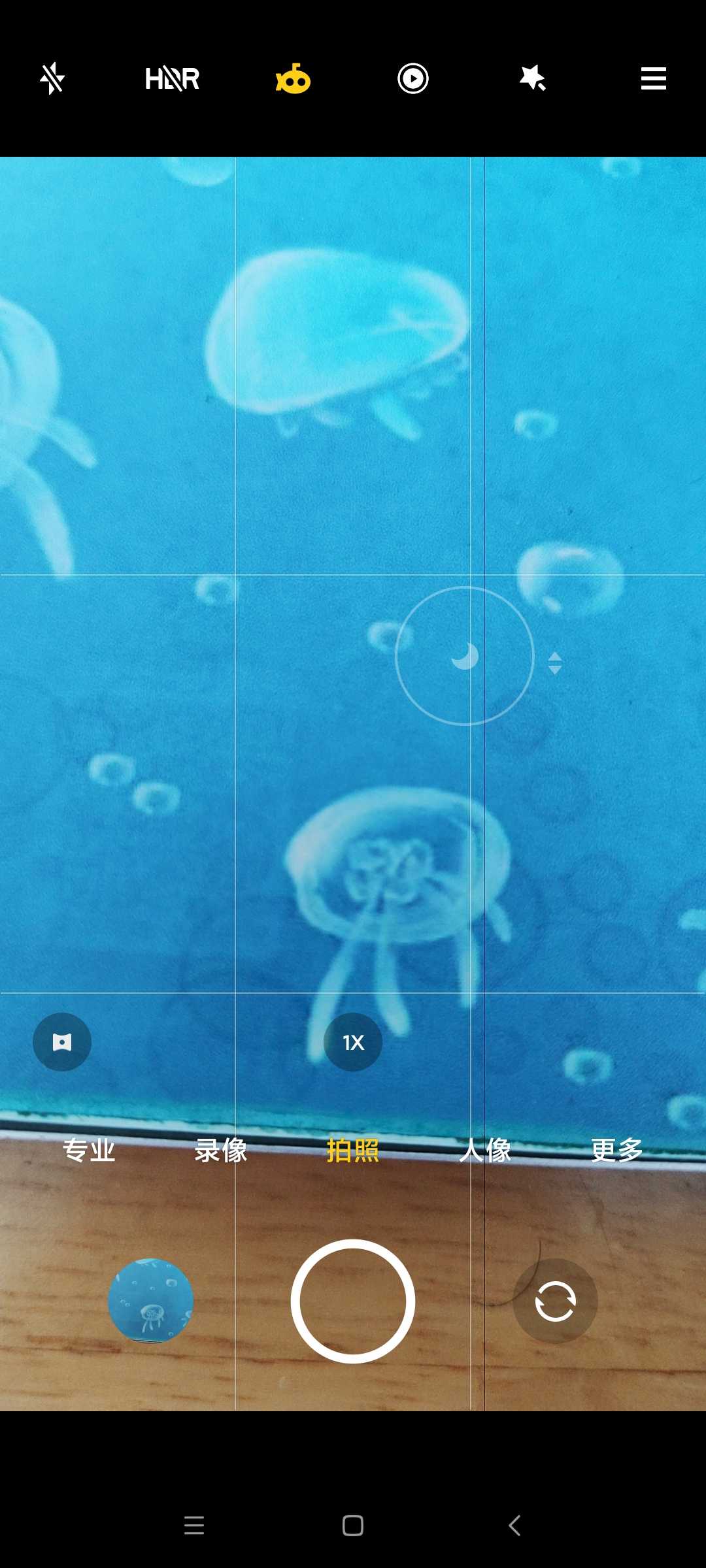
Task: Toggle the HDR option
Action: (172, 79)
